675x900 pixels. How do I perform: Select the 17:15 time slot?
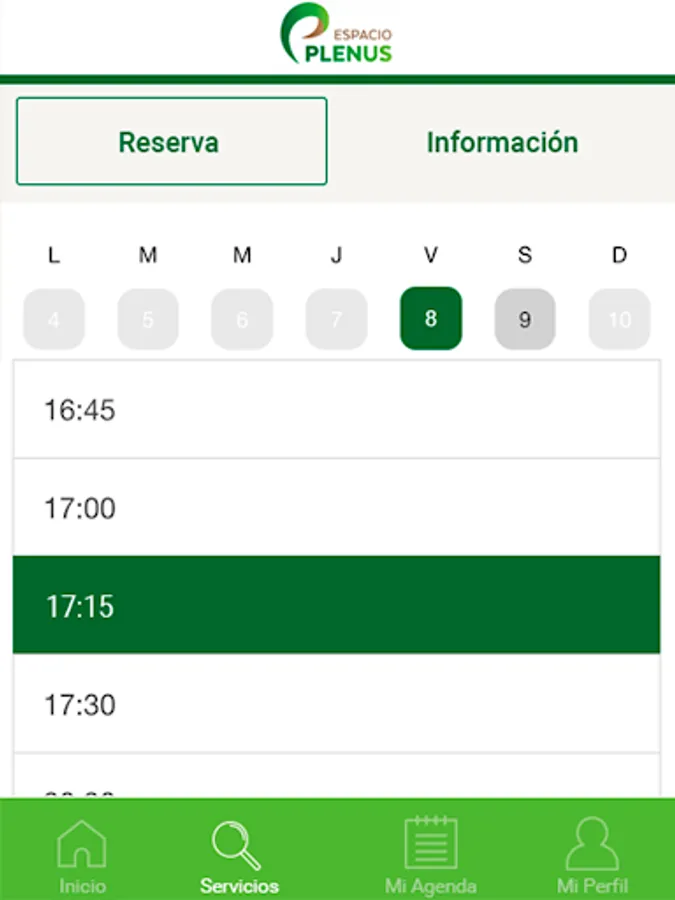336,605
